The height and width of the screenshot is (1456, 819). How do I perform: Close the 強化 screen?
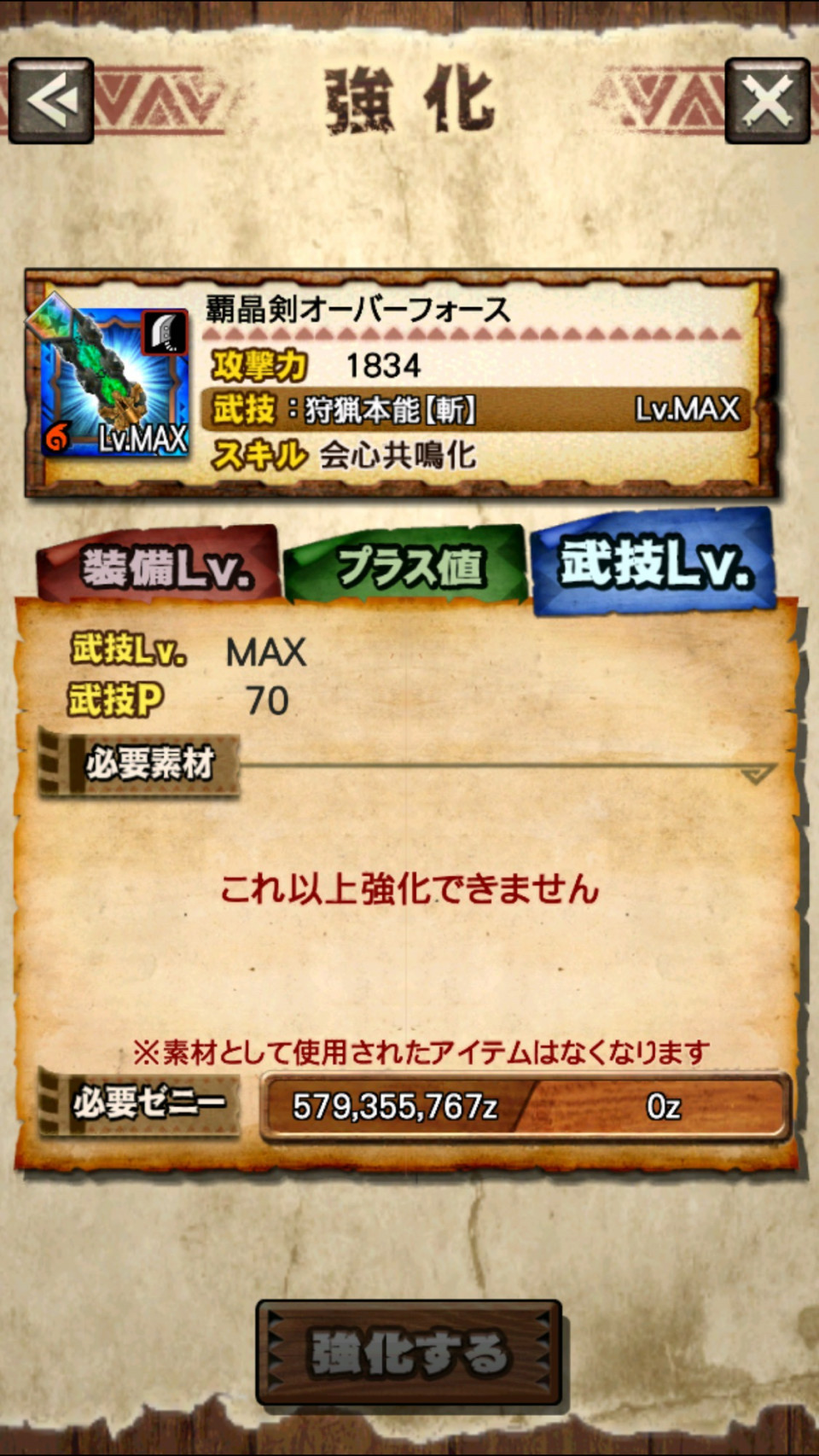[x=767, y=101]
